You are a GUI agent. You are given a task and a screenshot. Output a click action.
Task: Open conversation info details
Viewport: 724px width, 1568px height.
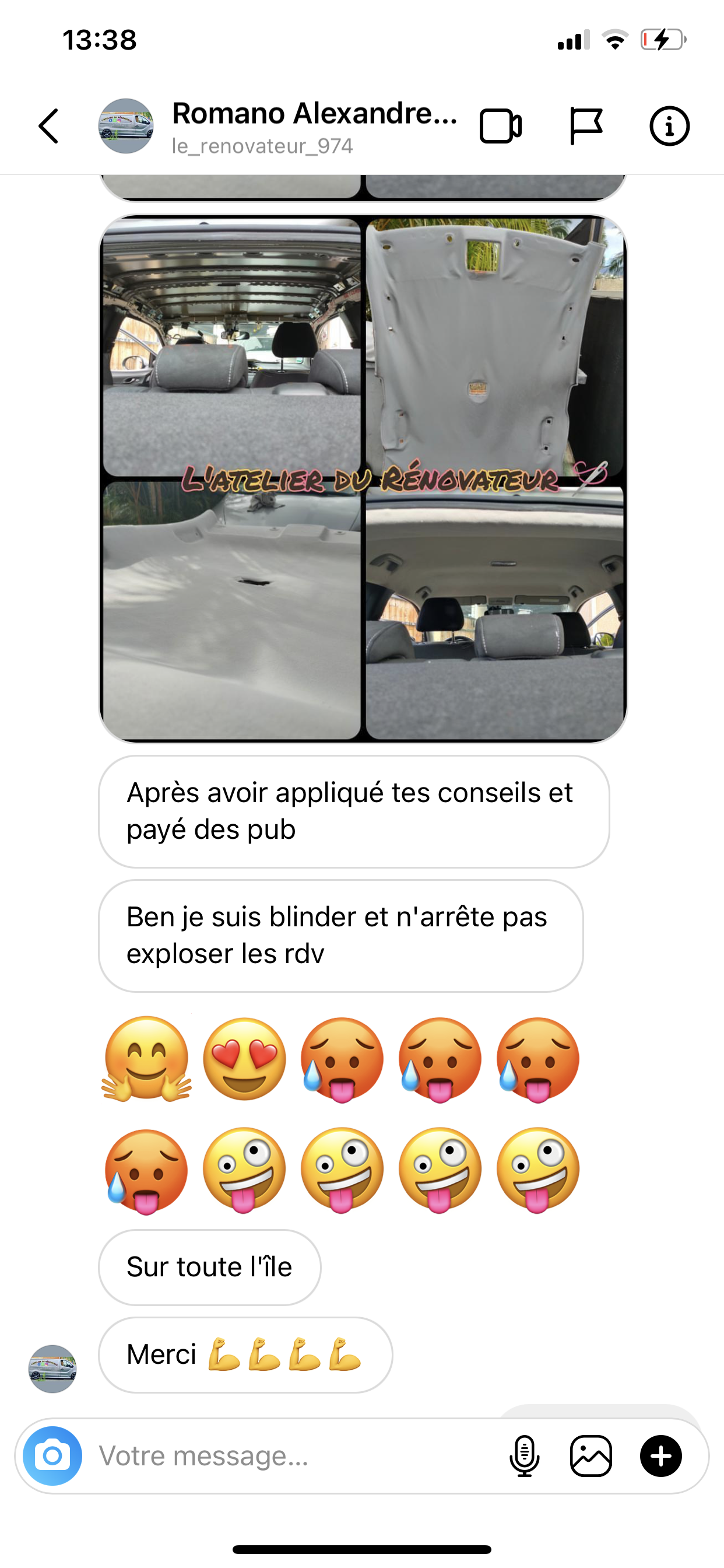[669, 126]
